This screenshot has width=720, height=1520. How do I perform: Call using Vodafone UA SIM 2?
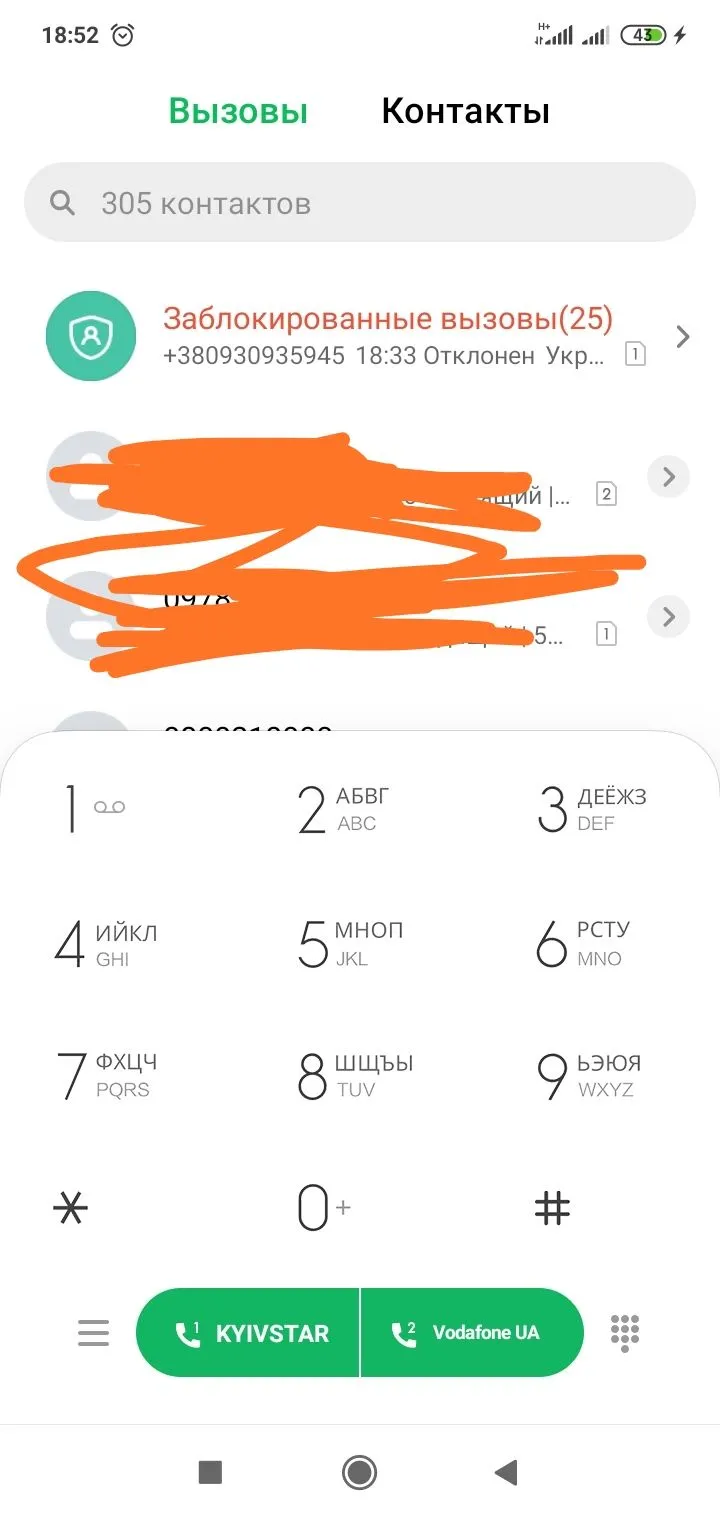tap(471, 1333)
